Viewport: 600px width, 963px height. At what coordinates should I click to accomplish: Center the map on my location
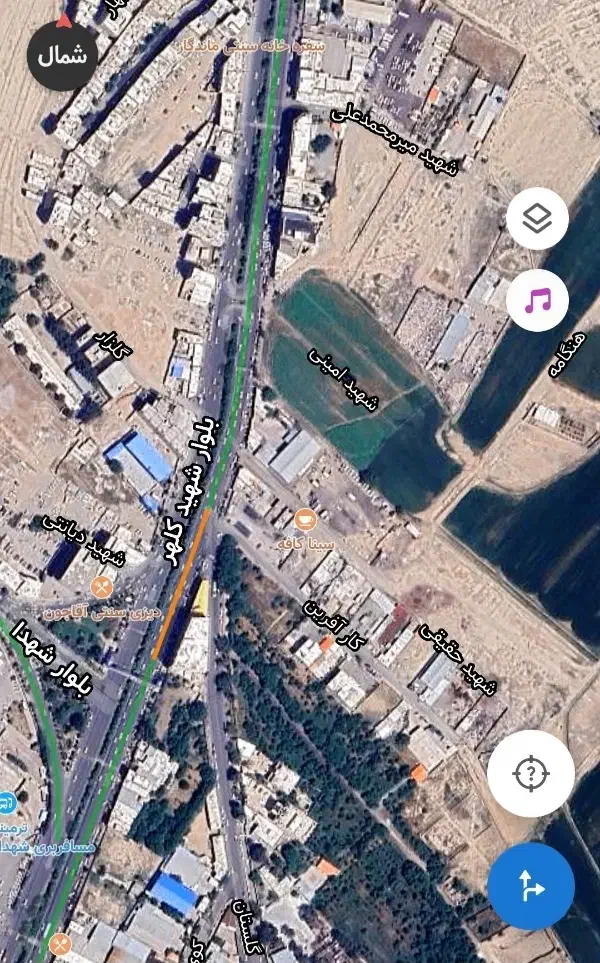[x=530, y=773]
